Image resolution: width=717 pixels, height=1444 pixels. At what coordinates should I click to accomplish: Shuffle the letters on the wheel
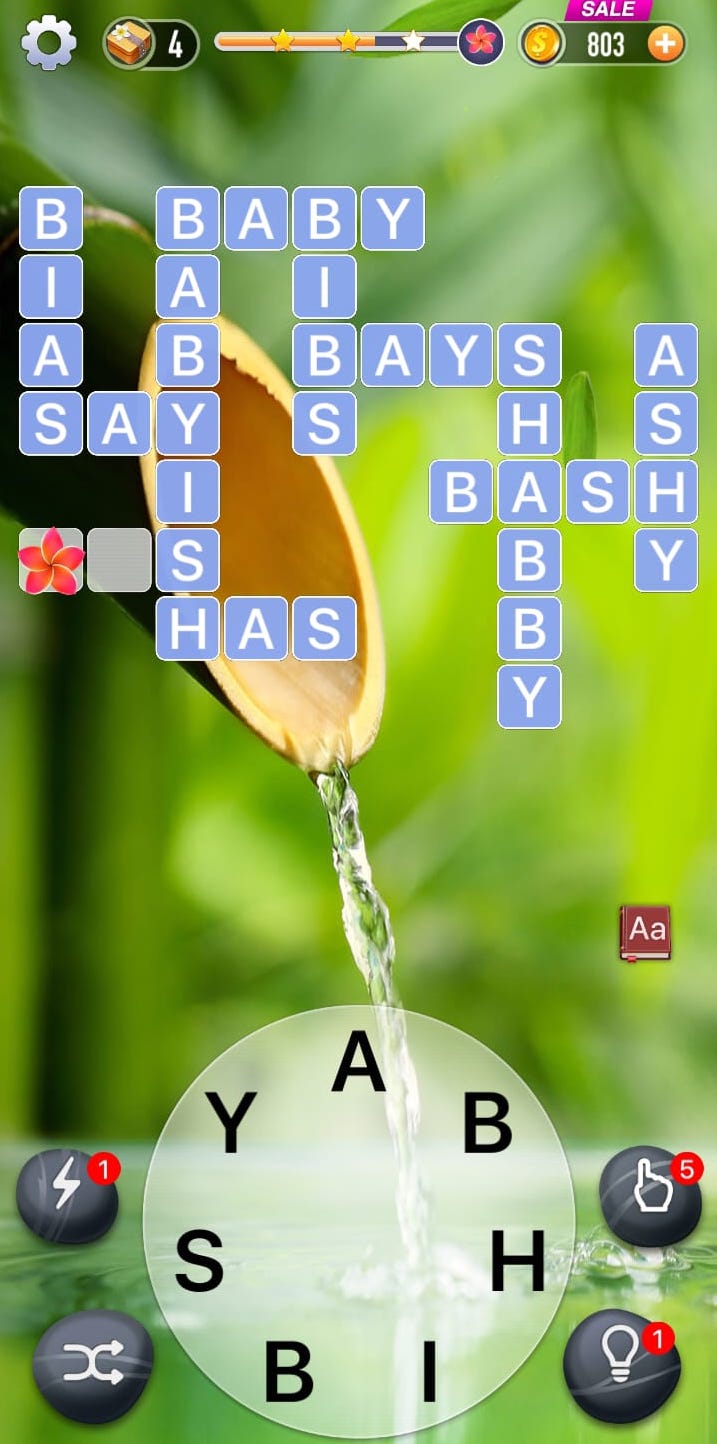coord(93,1364)
